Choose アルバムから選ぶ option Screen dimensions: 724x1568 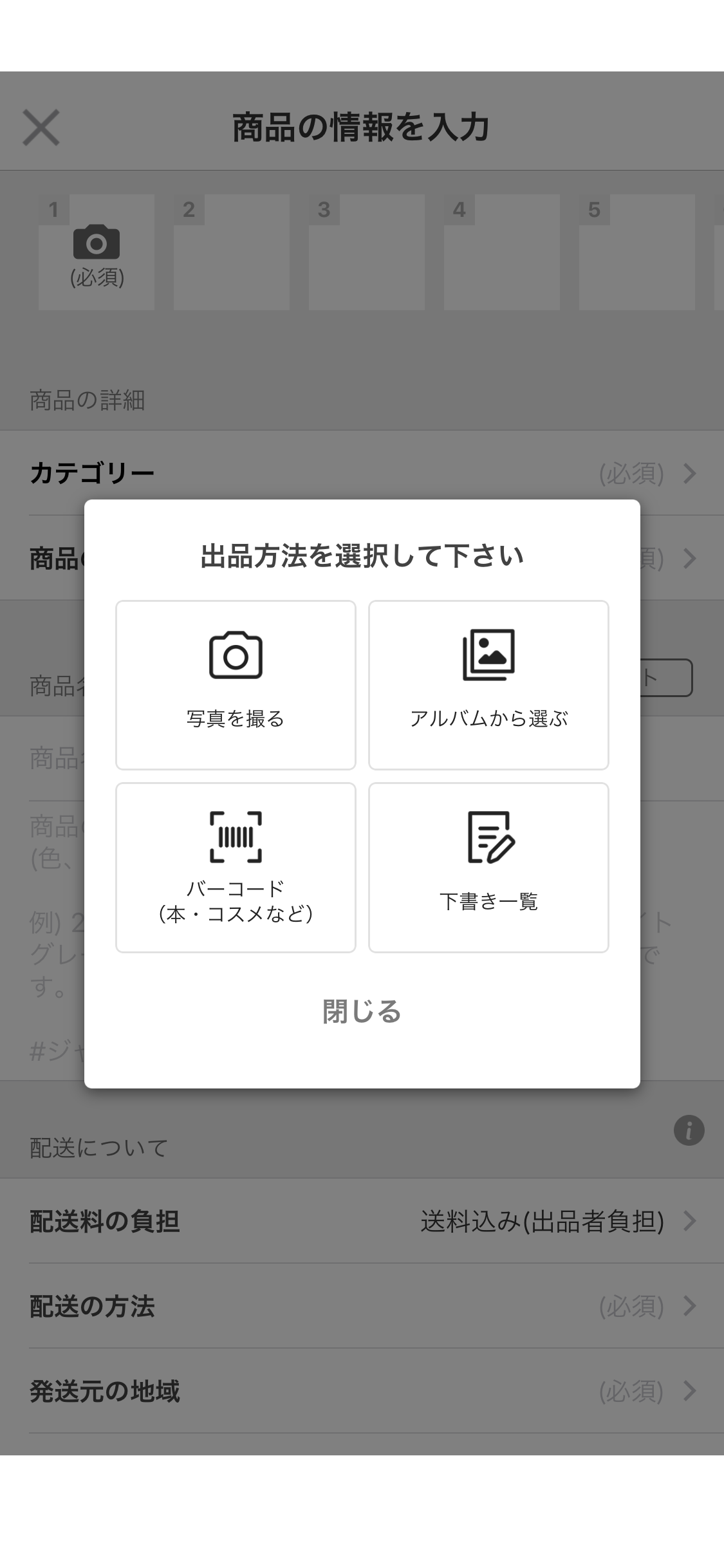[488, 685]
